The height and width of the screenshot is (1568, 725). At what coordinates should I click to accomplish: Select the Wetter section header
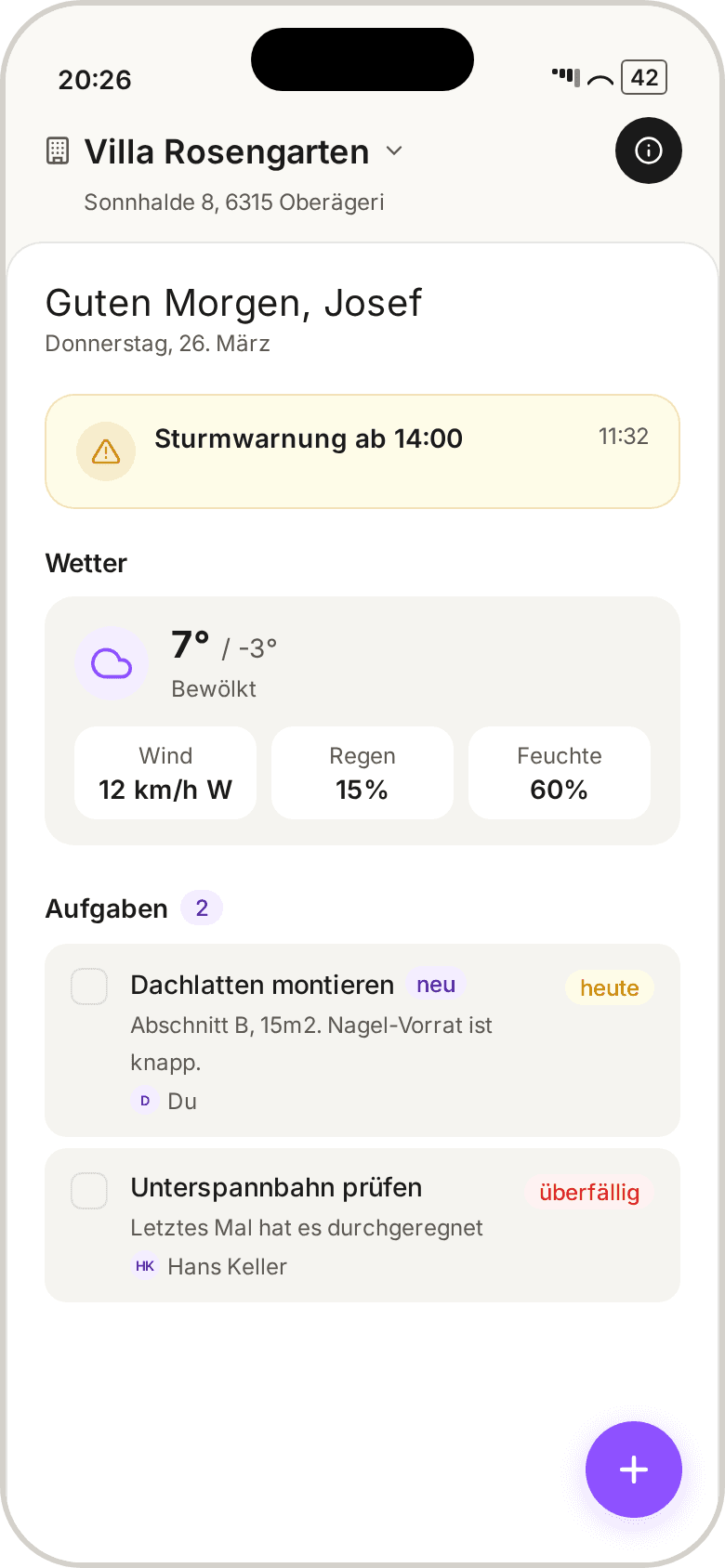click(x=86, y=563)
